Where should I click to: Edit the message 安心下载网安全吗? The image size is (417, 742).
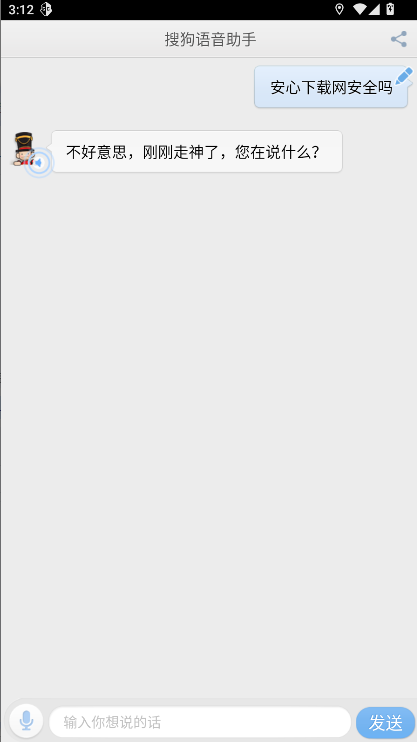pos(404,76)
